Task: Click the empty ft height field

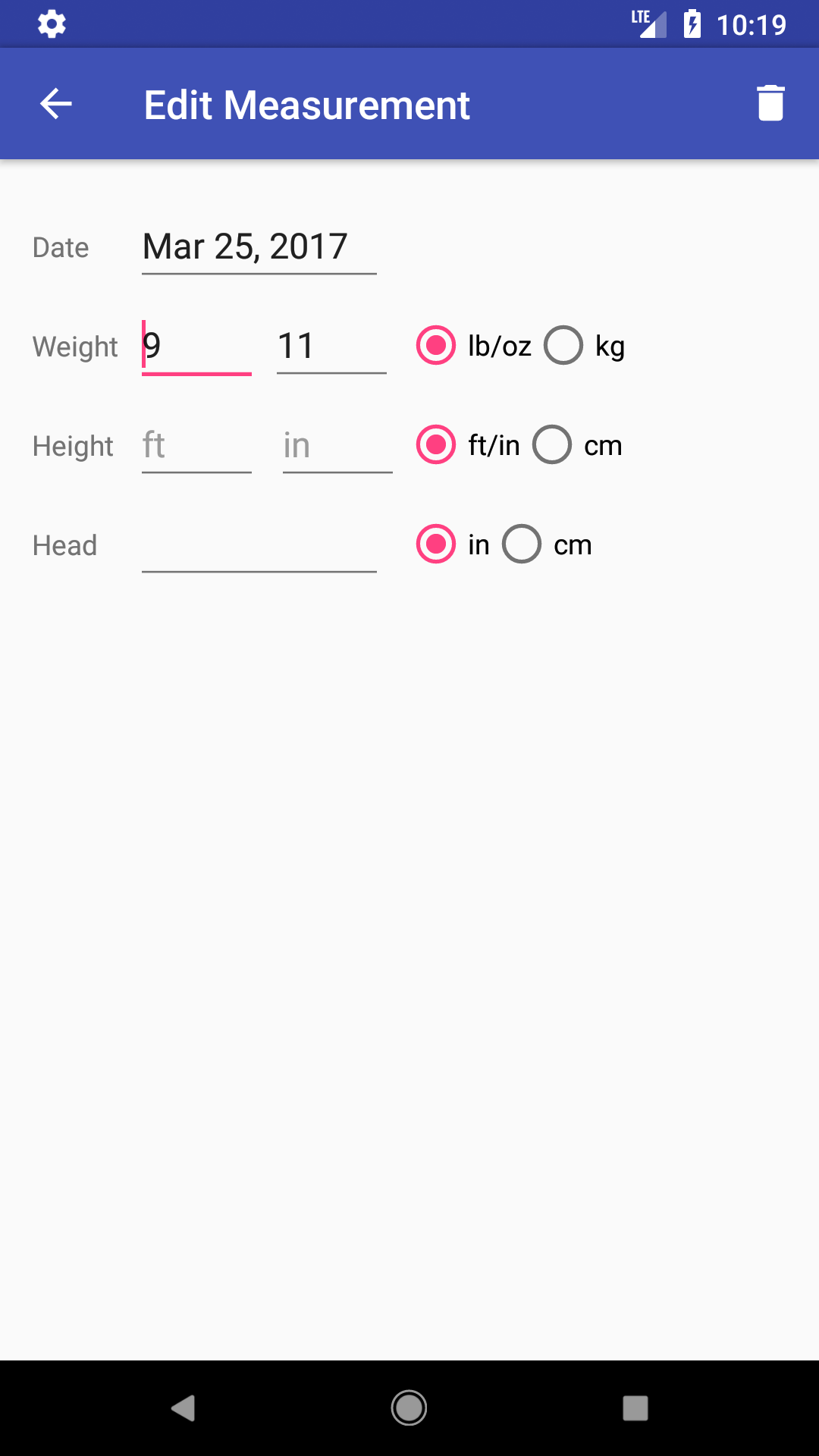Action: [196, 445]
